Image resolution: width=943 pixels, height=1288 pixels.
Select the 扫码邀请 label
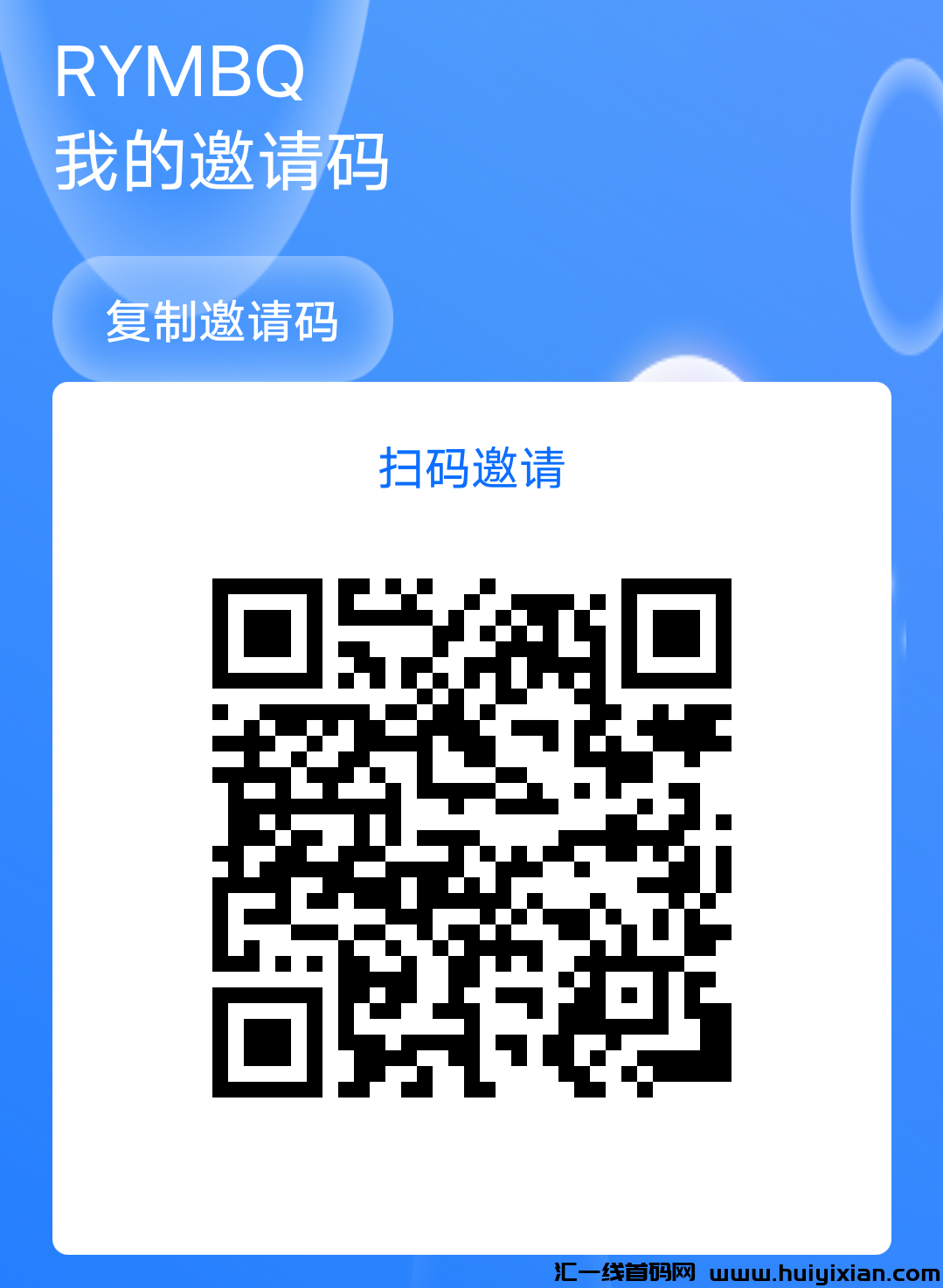471,469
